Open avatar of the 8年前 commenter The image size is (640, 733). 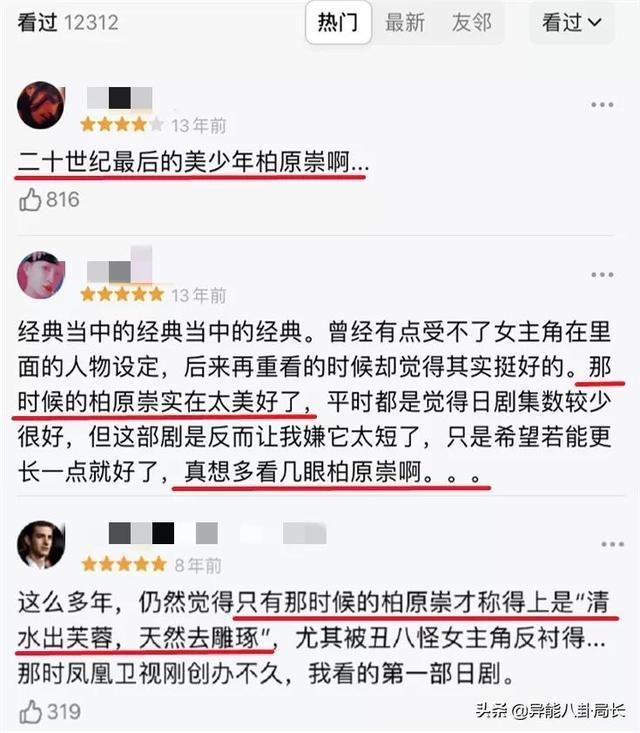coord(41,544)
